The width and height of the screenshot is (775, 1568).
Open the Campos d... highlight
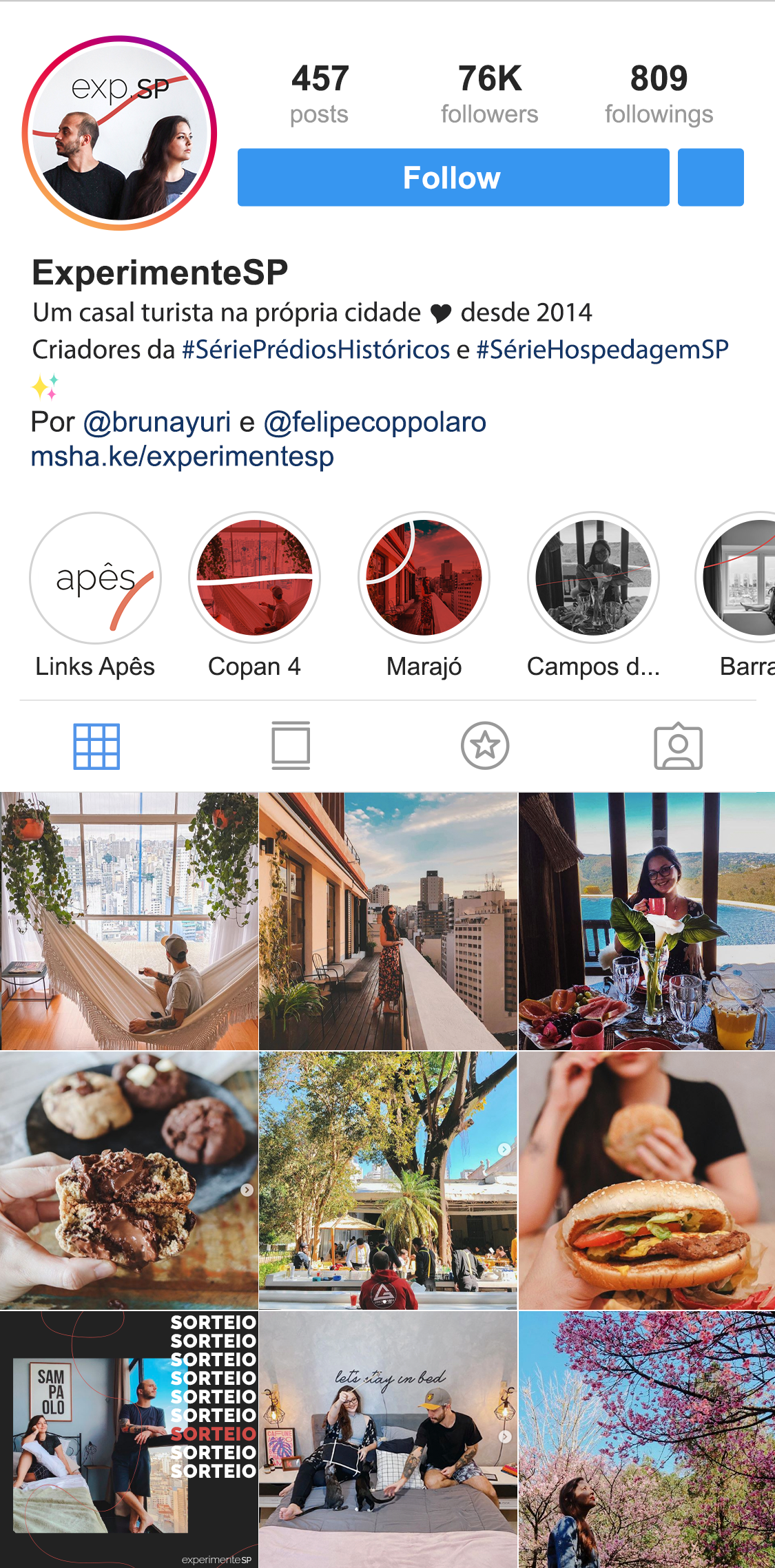tap(593, 578)
